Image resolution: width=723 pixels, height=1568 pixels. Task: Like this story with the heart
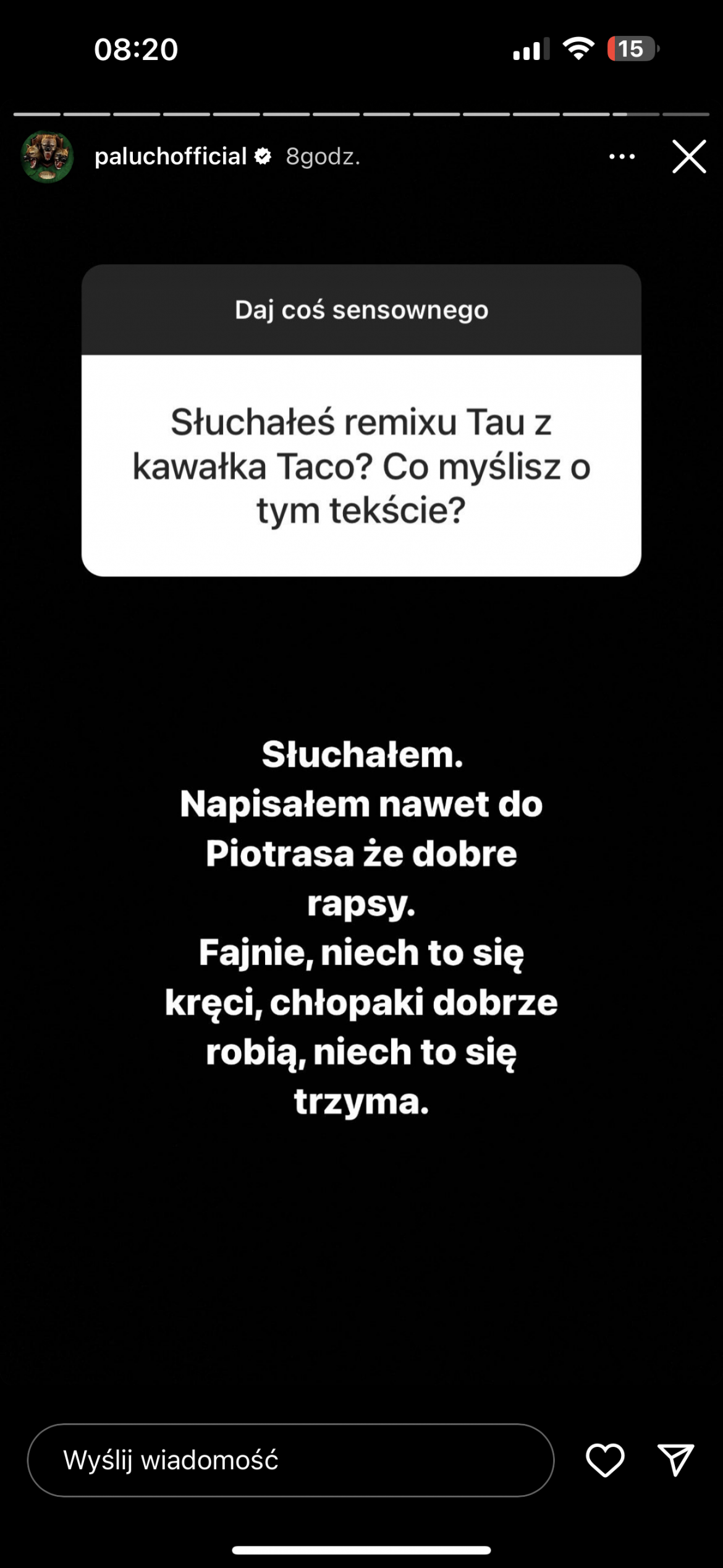click(604, 1460)
